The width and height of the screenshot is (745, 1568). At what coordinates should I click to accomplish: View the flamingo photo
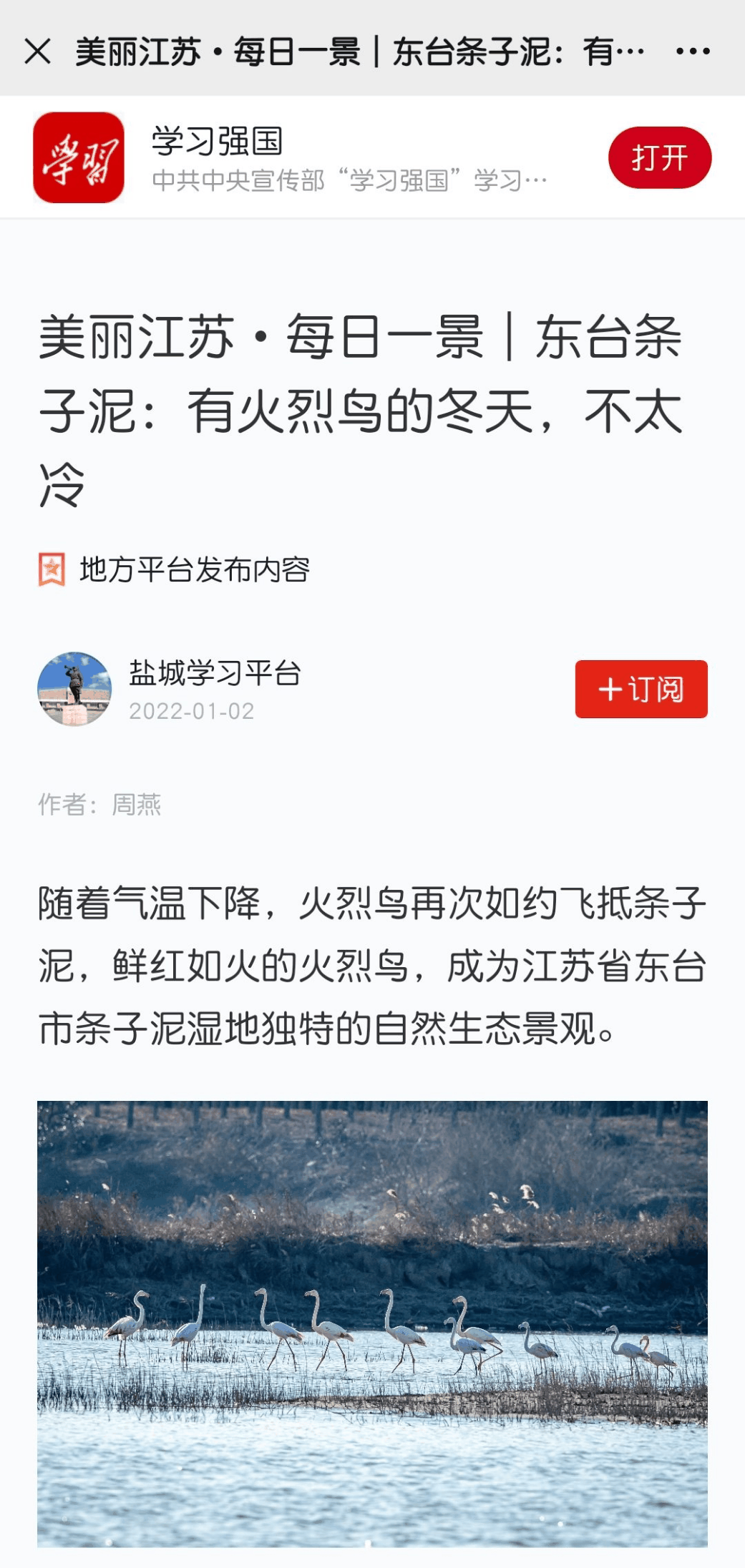point(372,1323)
